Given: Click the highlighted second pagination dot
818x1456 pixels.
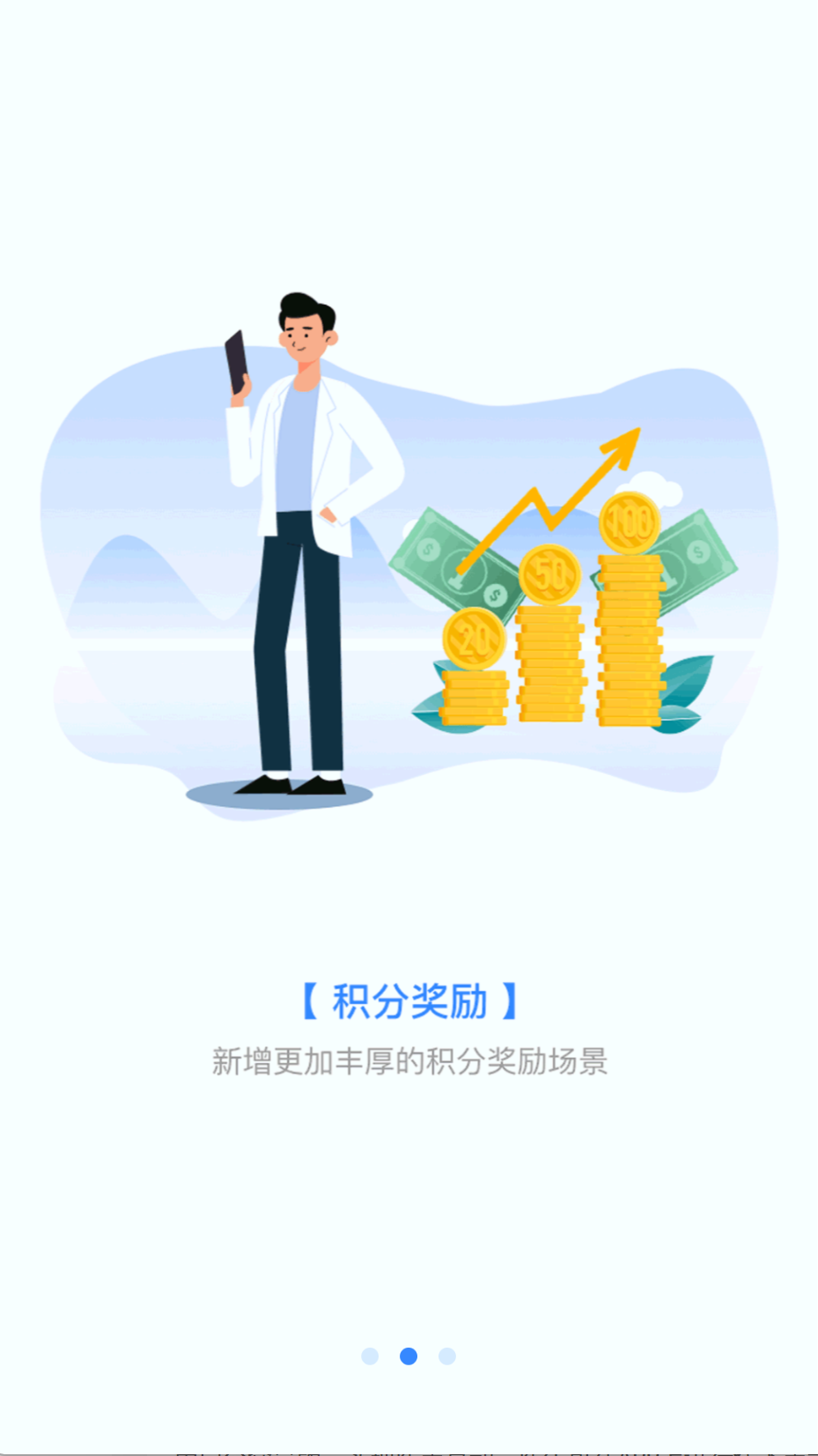Looking at the screenshot, I should tap(409, 1356).
